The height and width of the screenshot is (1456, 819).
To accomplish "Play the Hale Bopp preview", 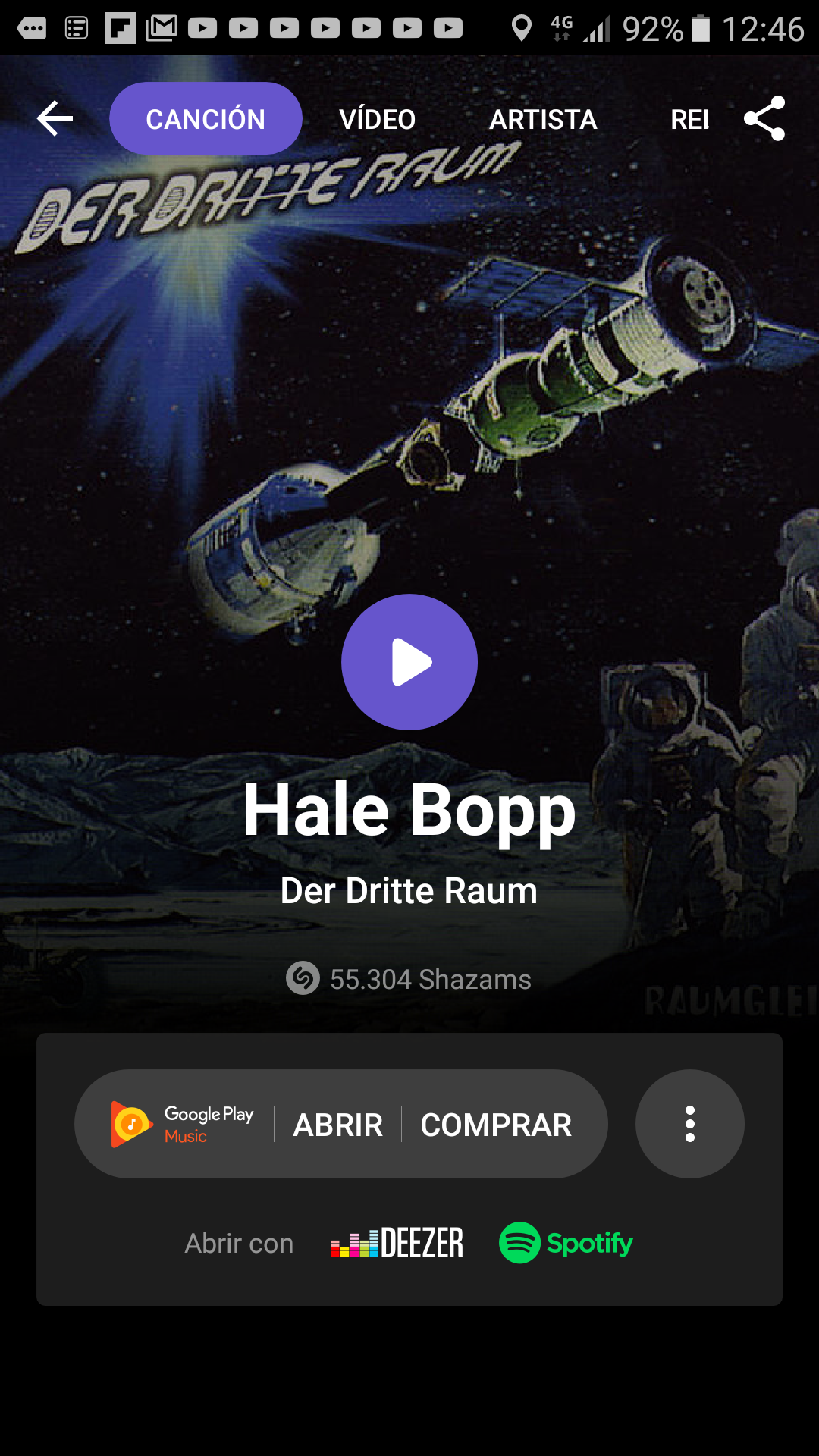I will click(409, 662).
